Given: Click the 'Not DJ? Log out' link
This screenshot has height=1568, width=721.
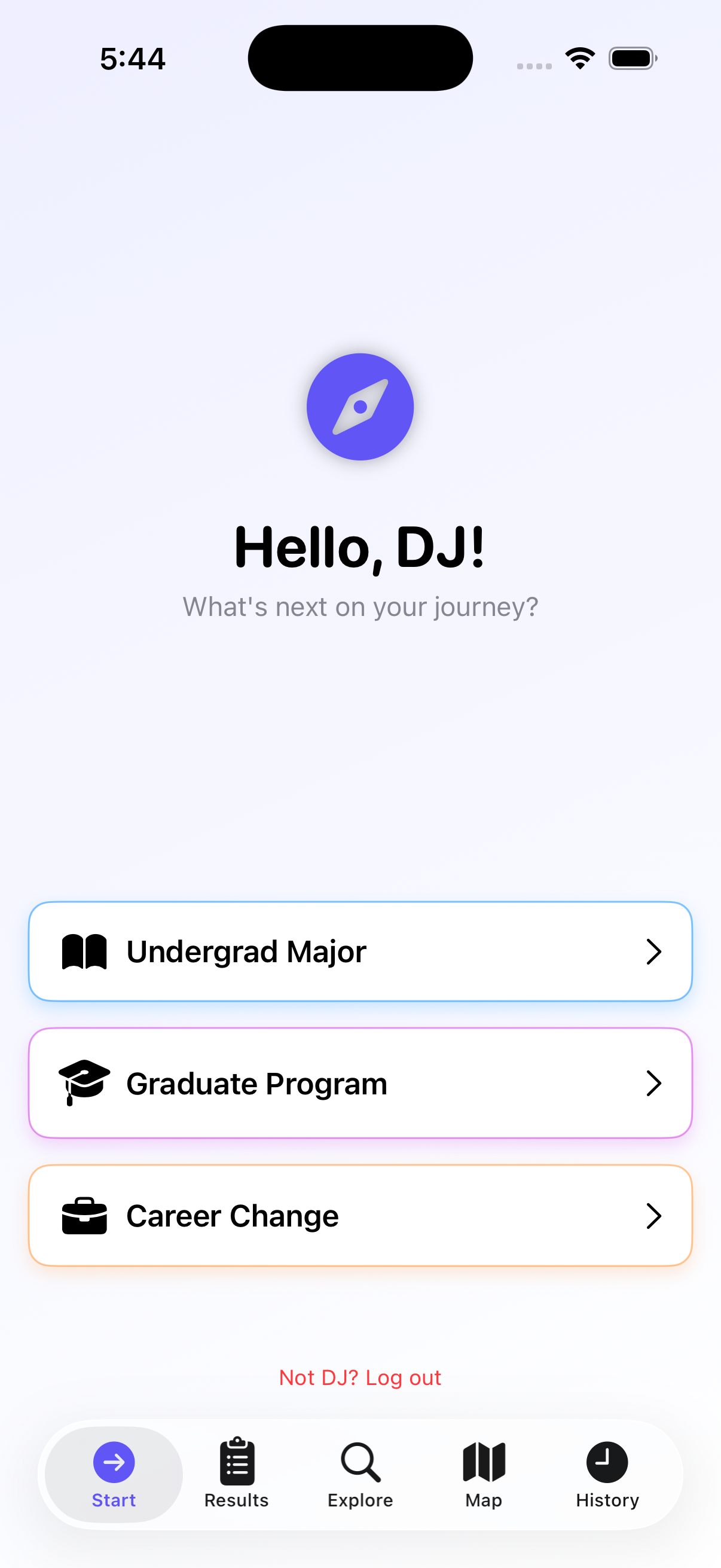Looking at the screenshot, I should point(359,1377).
